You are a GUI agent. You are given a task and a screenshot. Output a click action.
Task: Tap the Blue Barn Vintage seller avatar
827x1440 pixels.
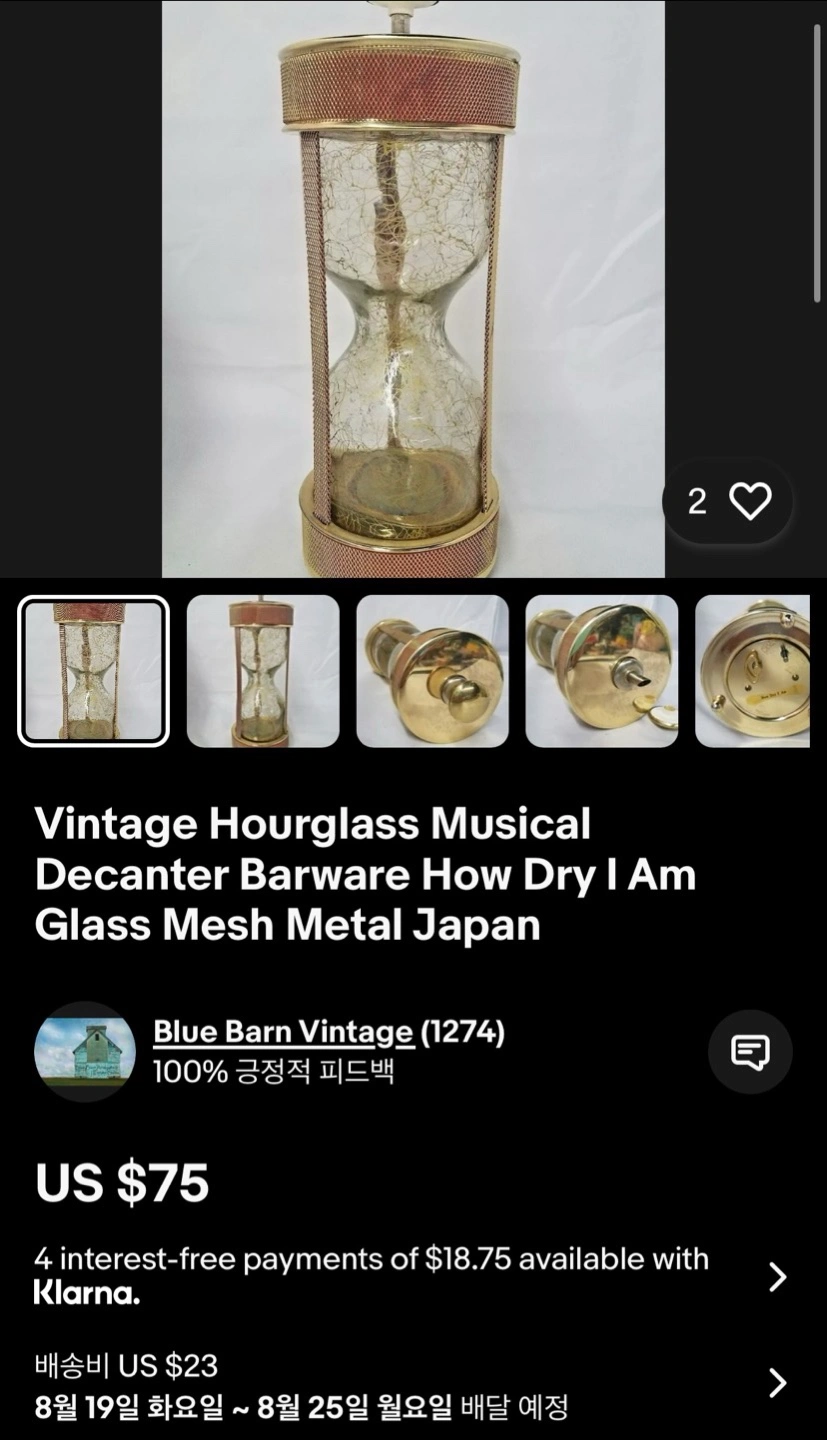click(85, 1052)
